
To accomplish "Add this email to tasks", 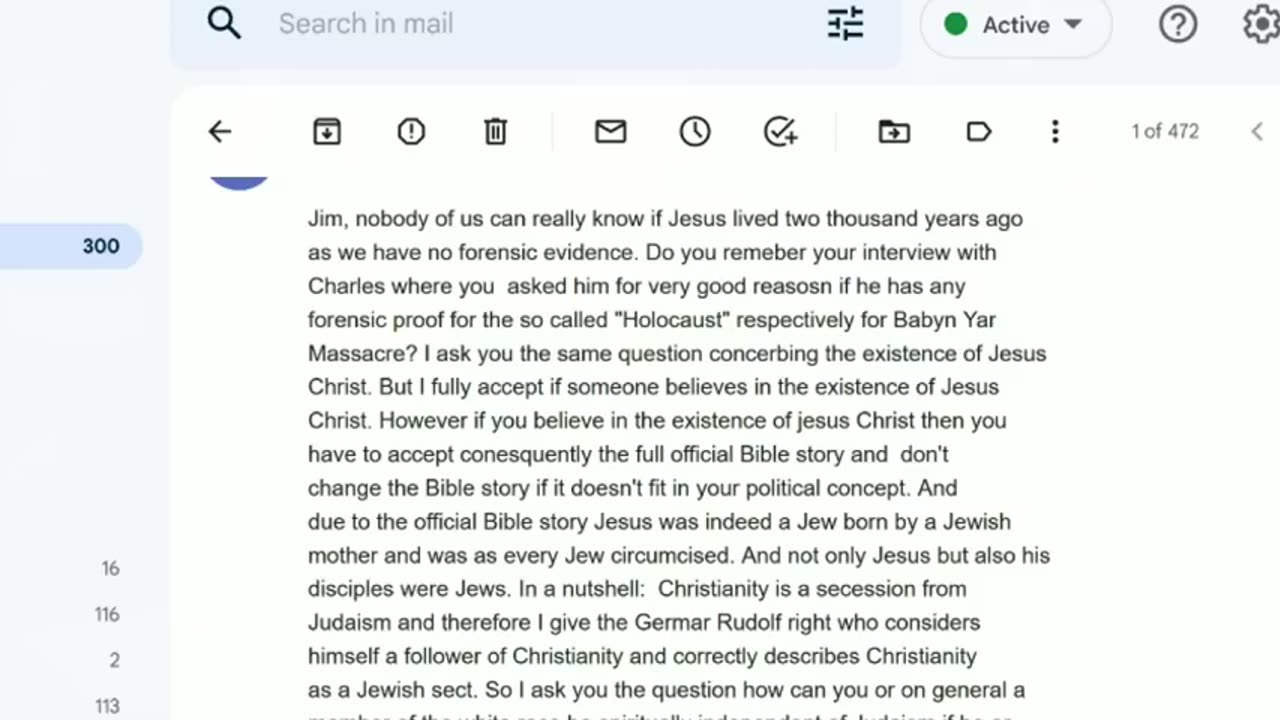I will tap(780, 131).
